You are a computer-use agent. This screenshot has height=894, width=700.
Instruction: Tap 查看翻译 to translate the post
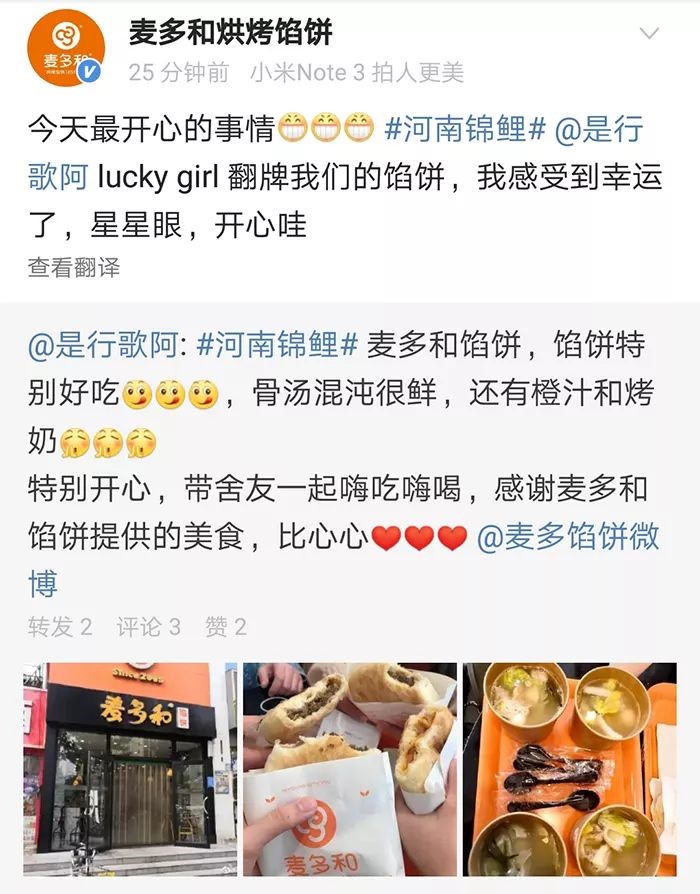73,267
